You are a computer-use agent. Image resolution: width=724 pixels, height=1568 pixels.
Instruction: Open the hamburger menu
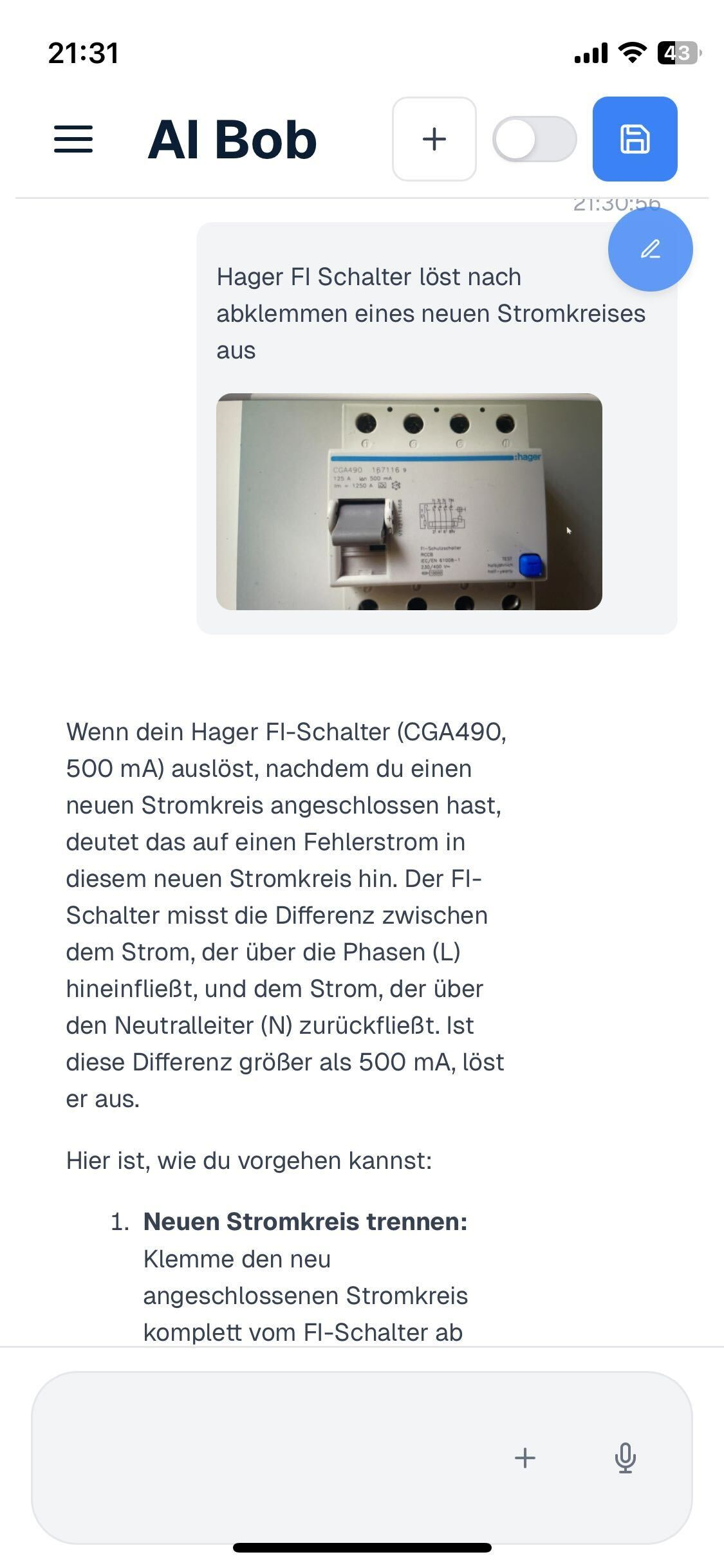(x=73, y=139)
